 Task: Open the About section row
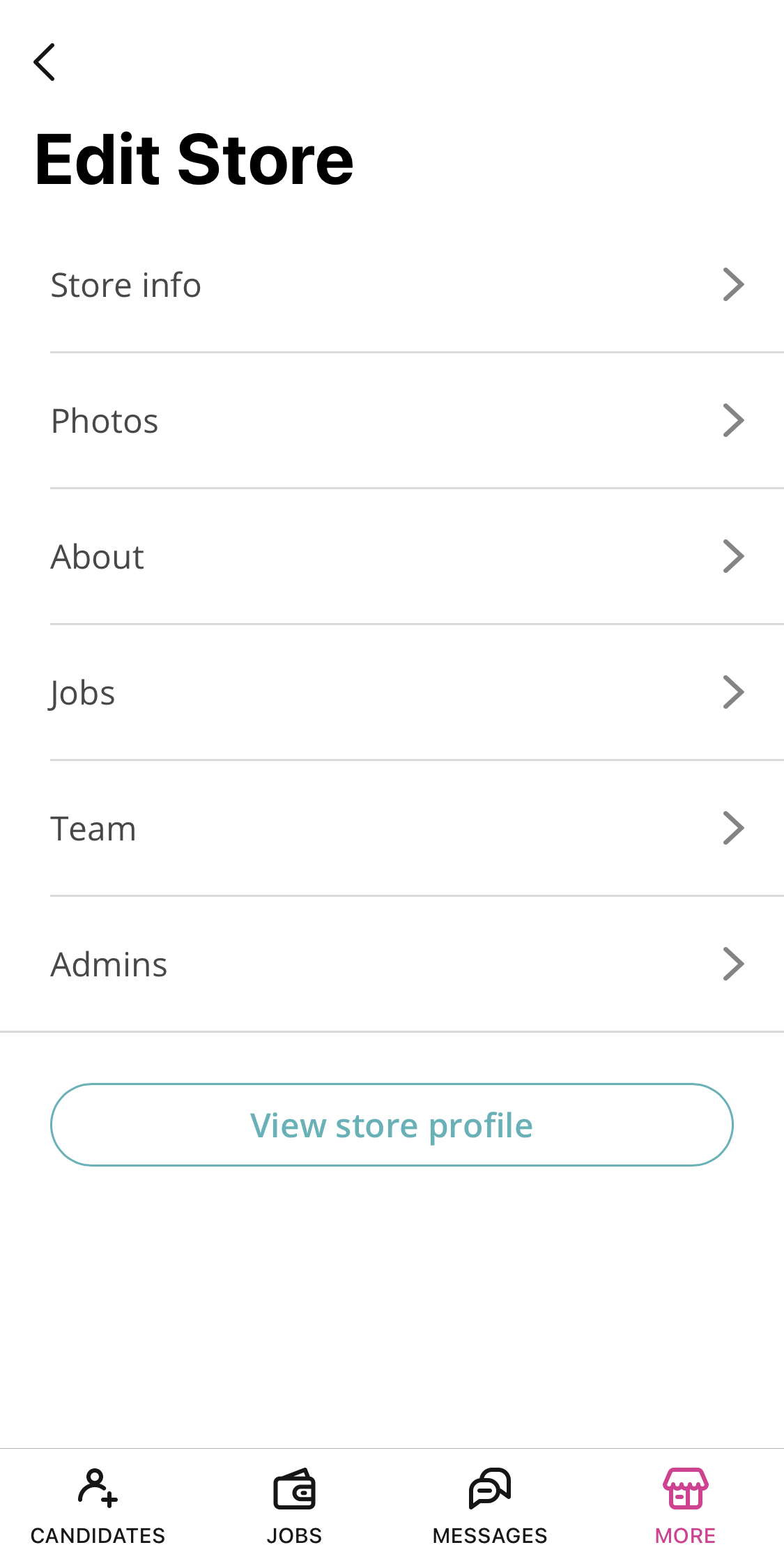click(x=392, y=557)
